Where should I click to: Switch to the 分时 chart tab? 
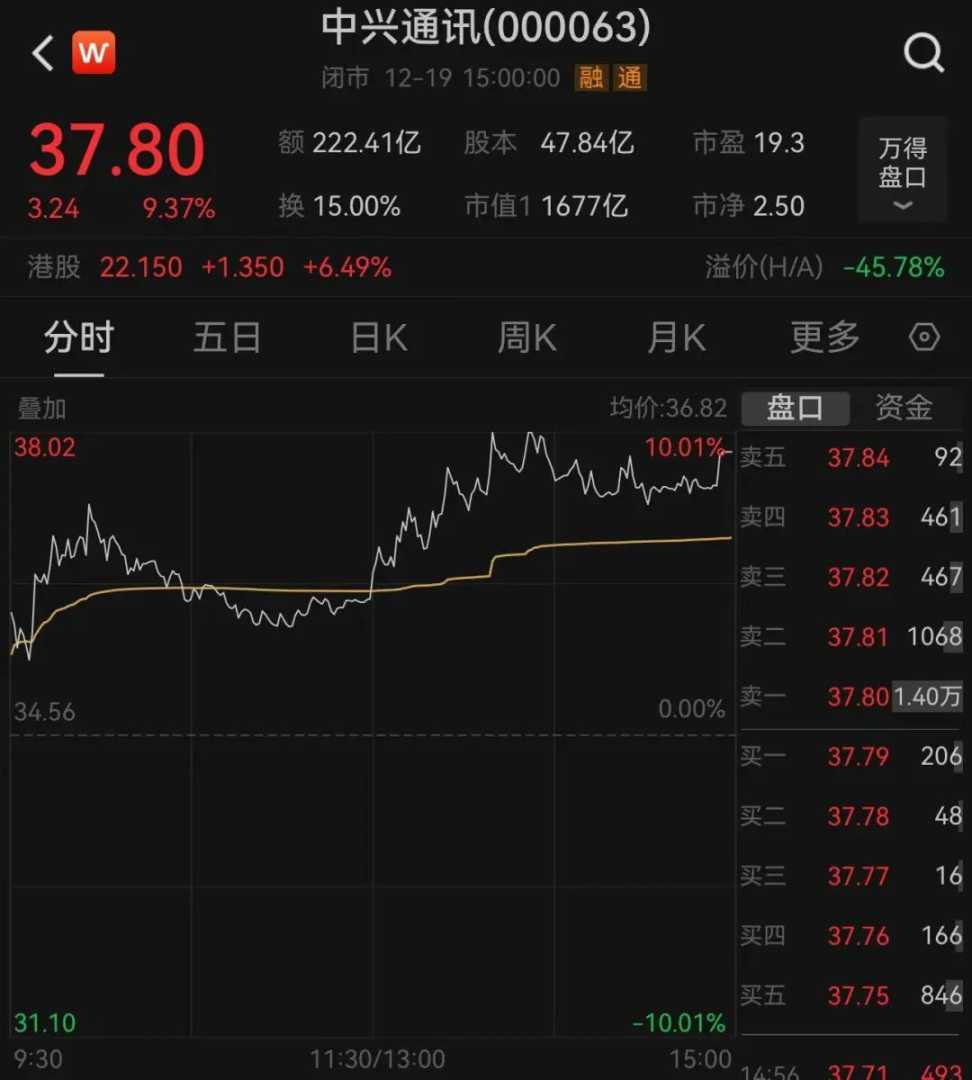coord(79,338)
